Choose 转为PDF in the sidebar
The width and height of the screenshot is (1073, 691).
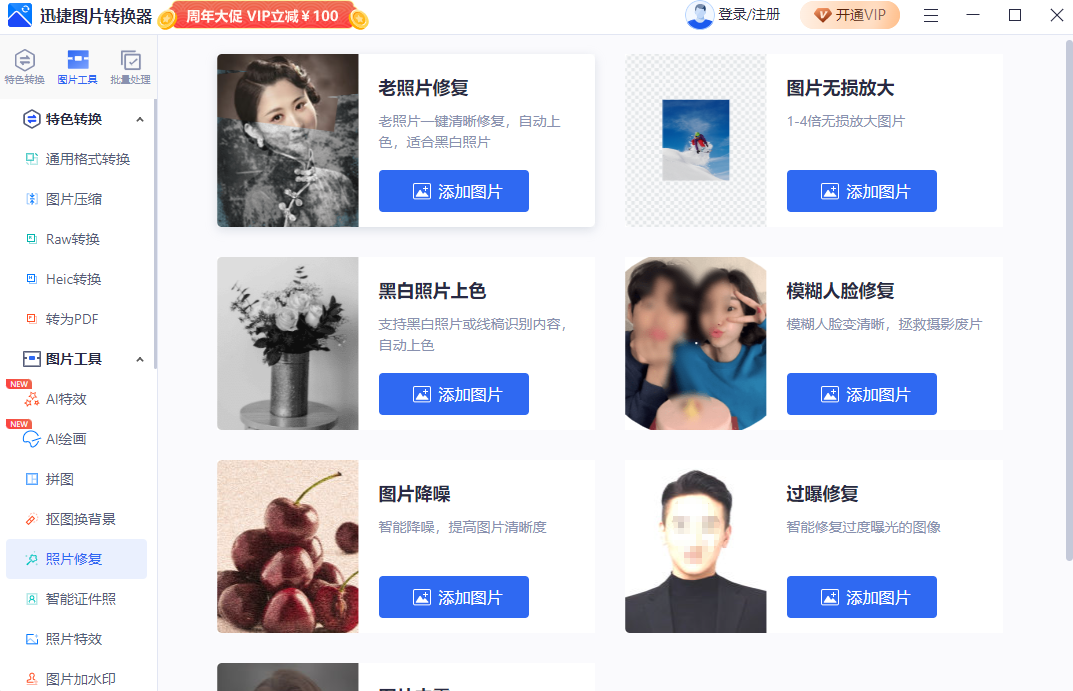pos(71,319)
